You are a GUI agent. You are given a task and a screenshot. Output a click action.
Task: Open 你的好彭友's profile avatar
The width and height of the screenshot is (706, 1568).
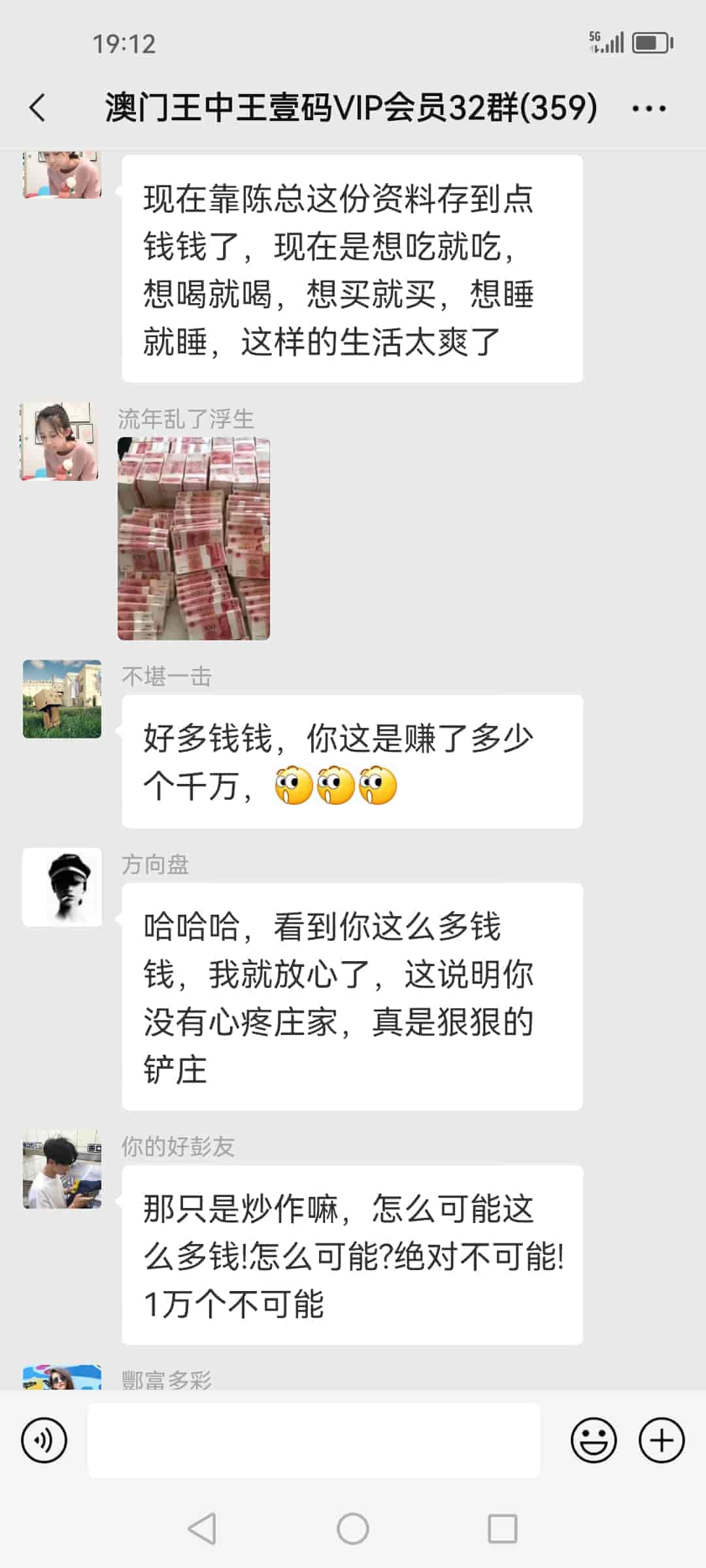pyautogui.click(x=62, y=1169)
